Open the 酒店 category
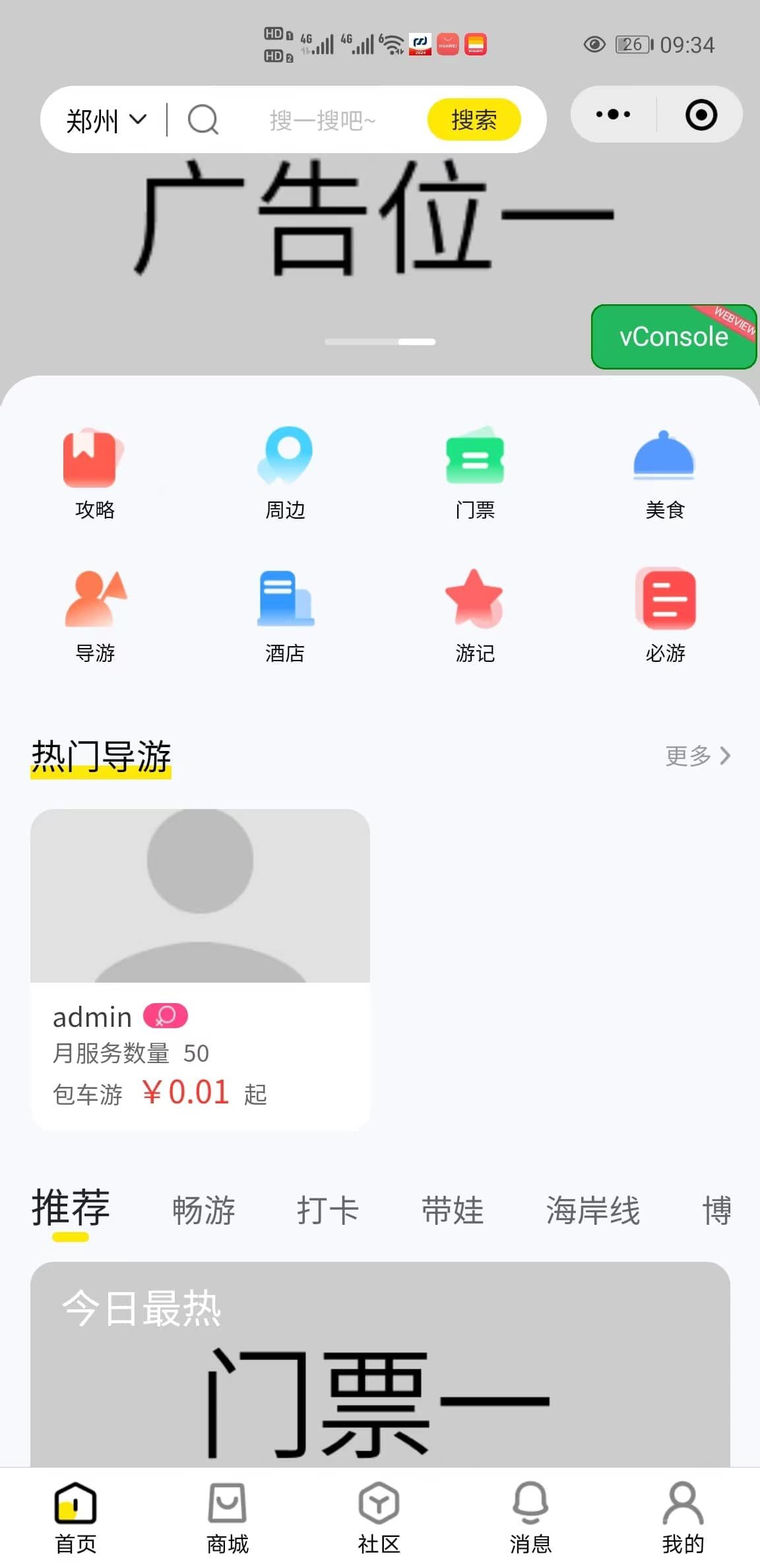 click(285, 616)
